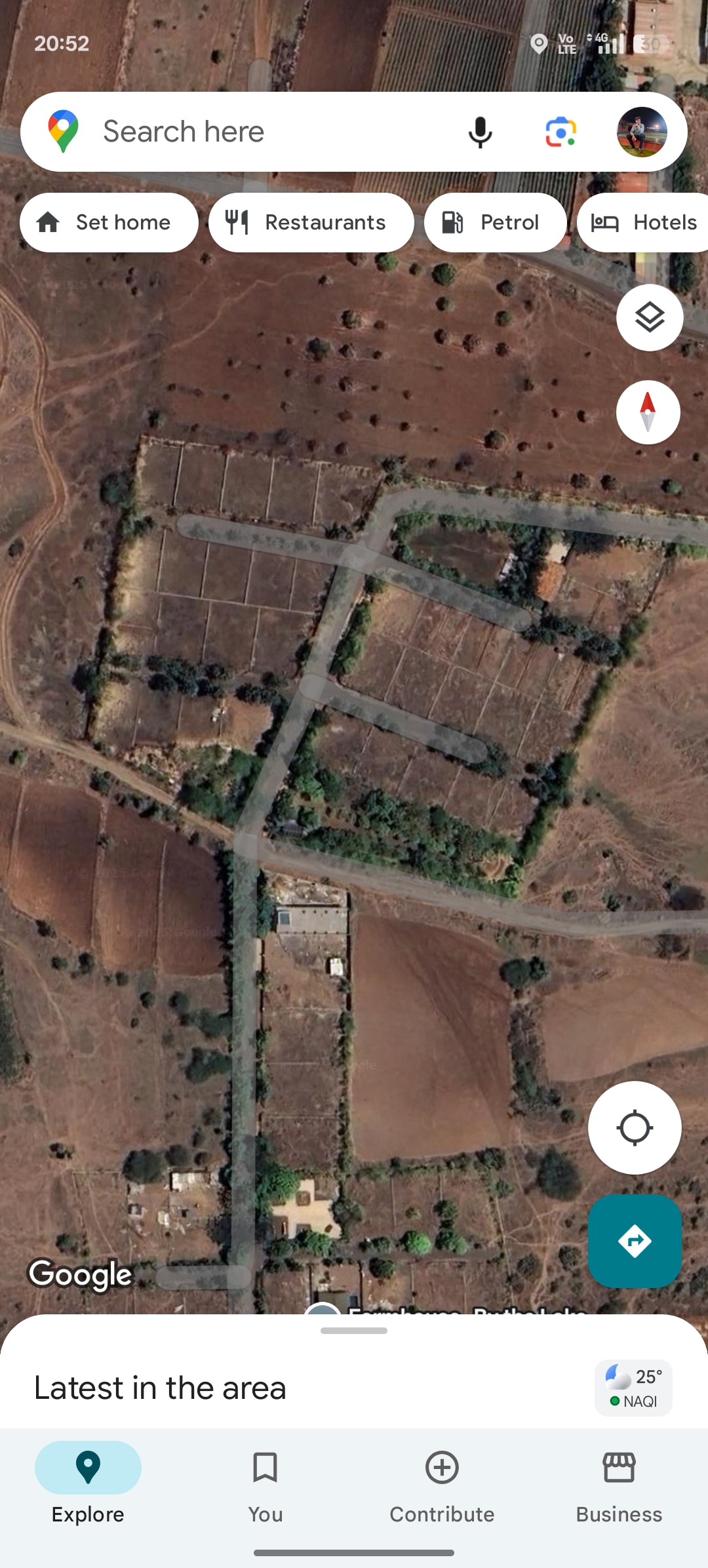Open the account profile picture
The width and height of the screenshot is (708, 1568).
pos(642,132)
